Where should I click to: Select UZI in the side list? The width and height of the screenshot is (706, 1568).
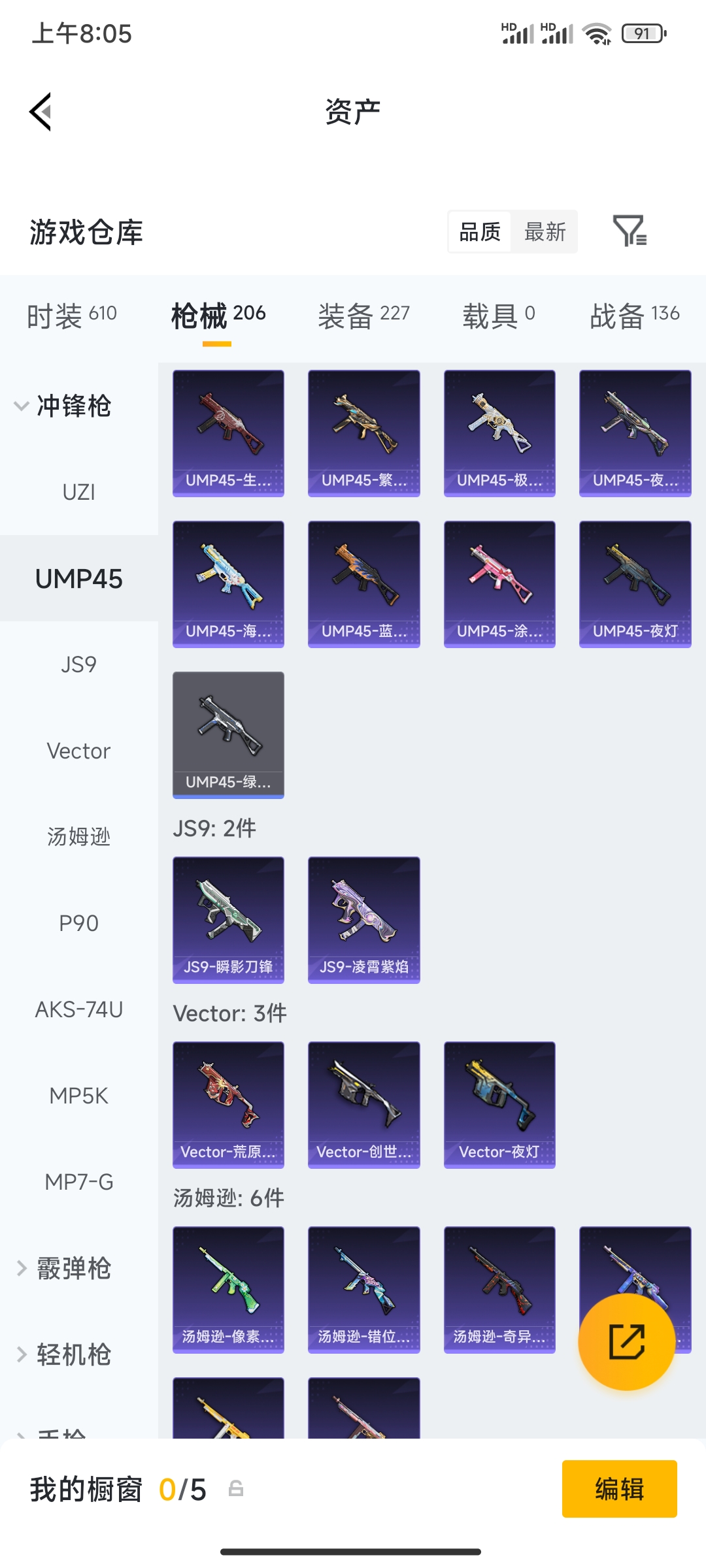coord(79,492)
